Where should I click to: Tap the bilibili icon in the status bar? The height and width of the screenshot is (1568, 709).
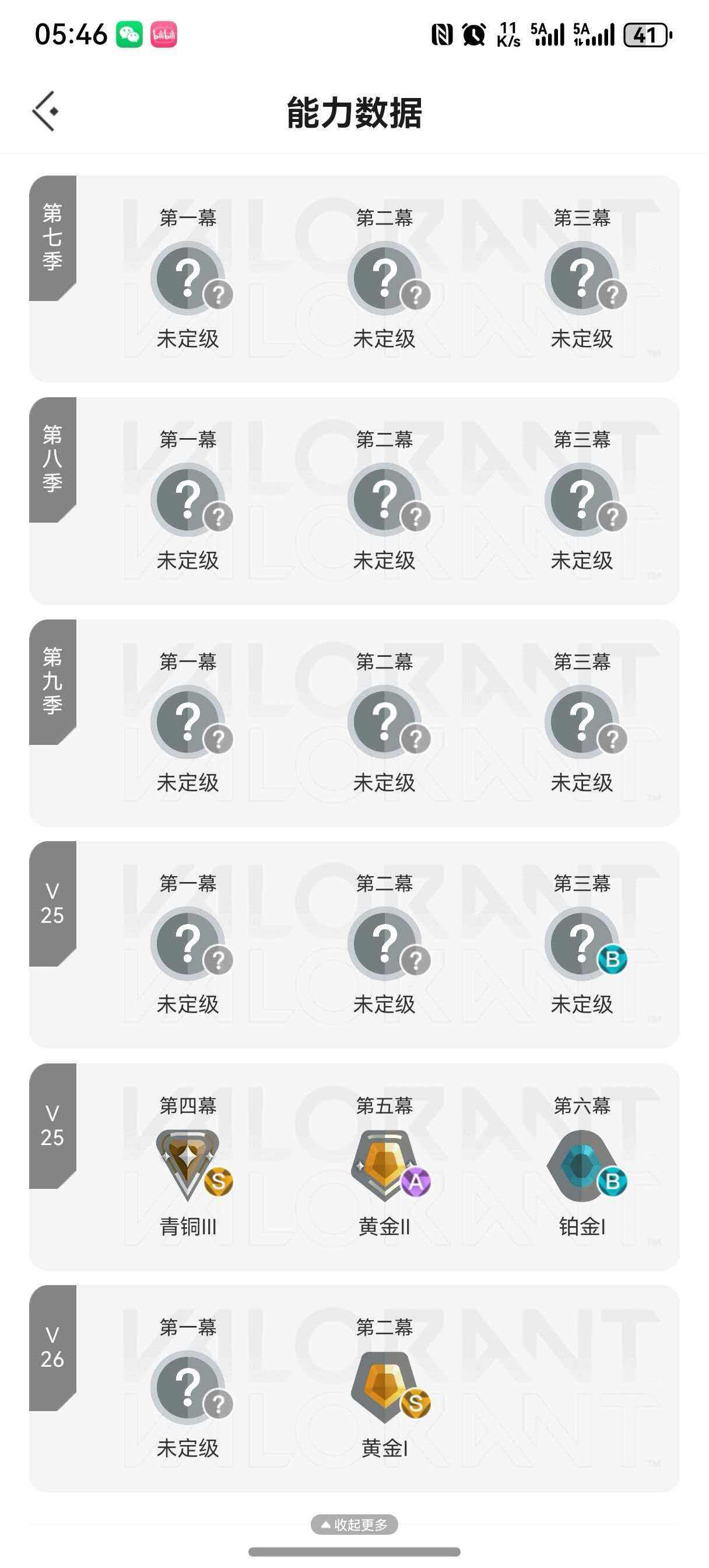pos(163,33)
